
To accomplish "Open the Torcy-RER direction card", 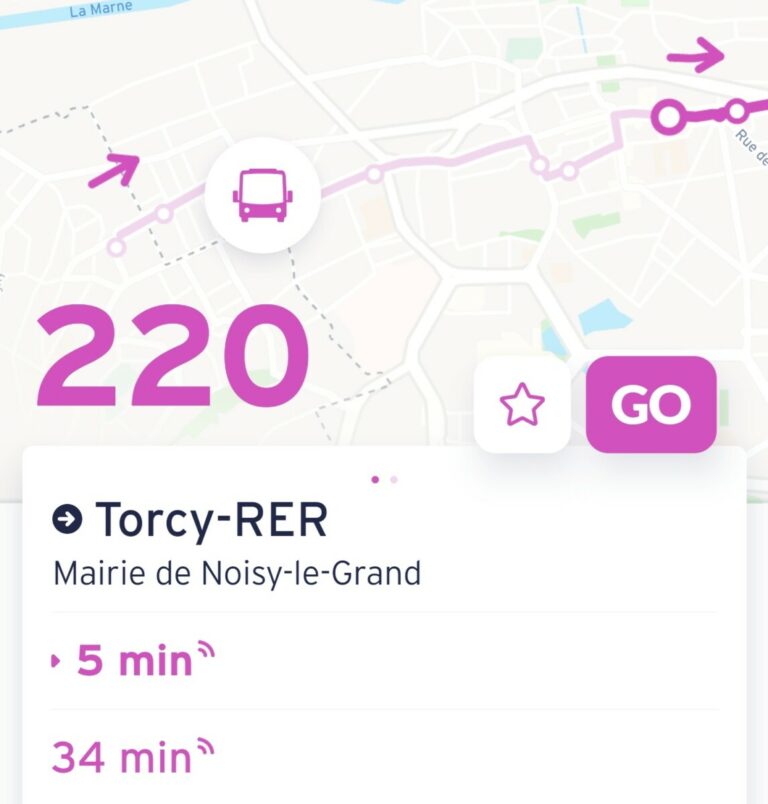I will (x=210, y=520).
